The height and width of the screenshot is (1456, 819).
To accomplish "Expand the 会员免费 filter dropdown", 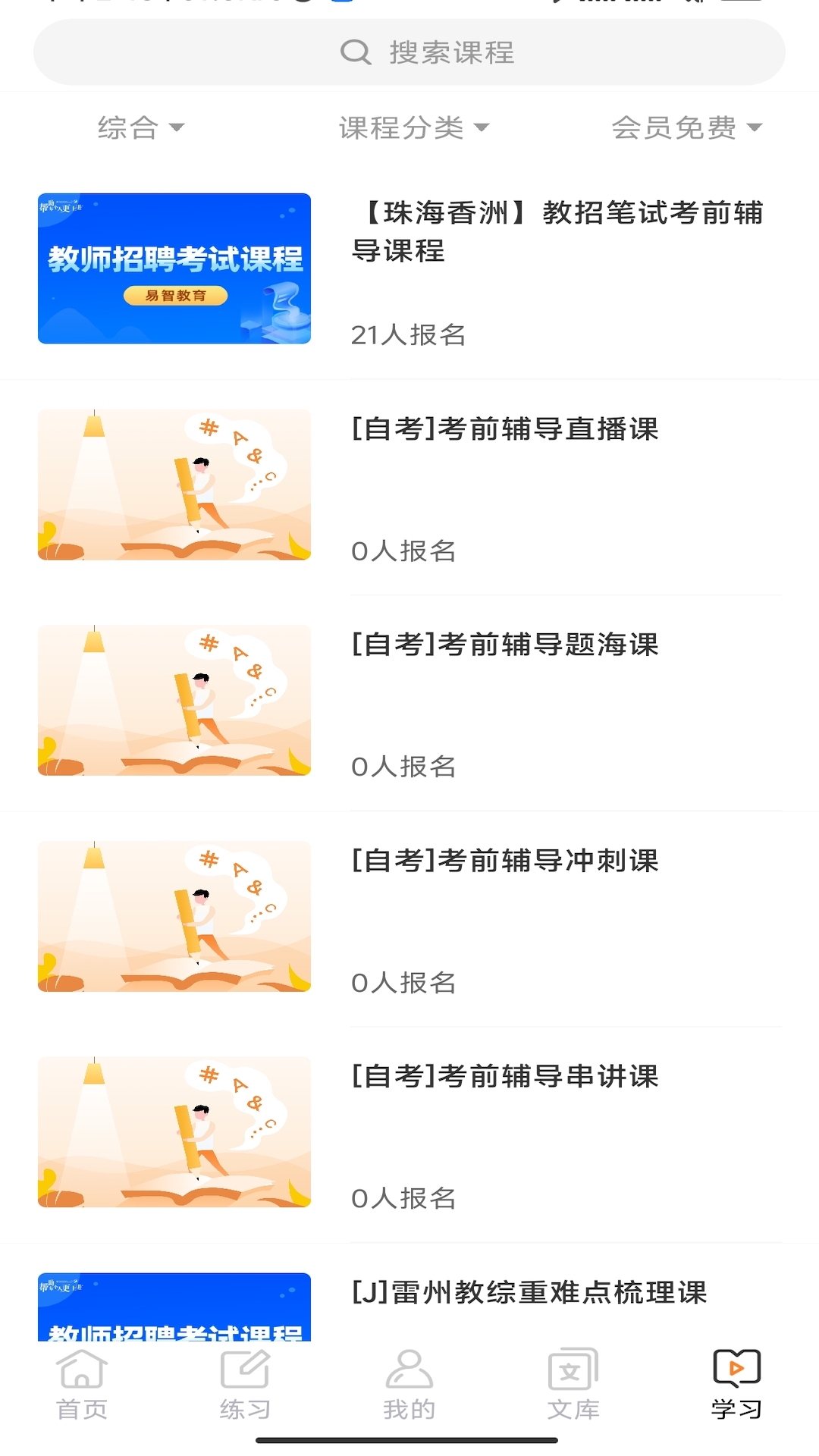I will pos(685,127).
